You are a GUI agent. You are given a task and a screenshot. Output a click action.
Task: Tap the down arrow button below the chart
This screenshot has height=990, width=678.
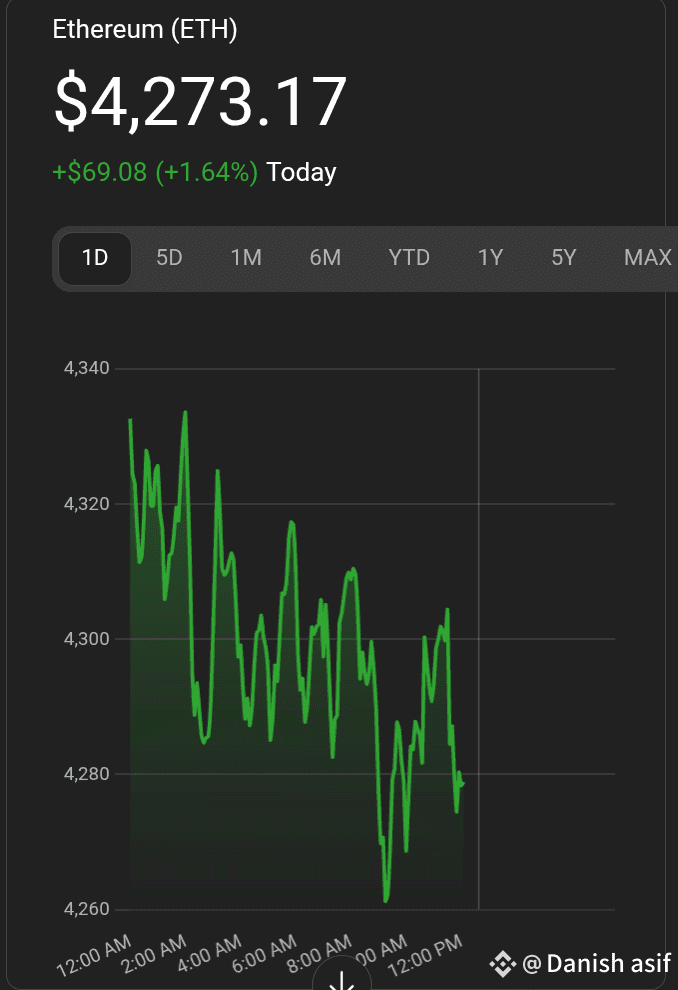342,979
